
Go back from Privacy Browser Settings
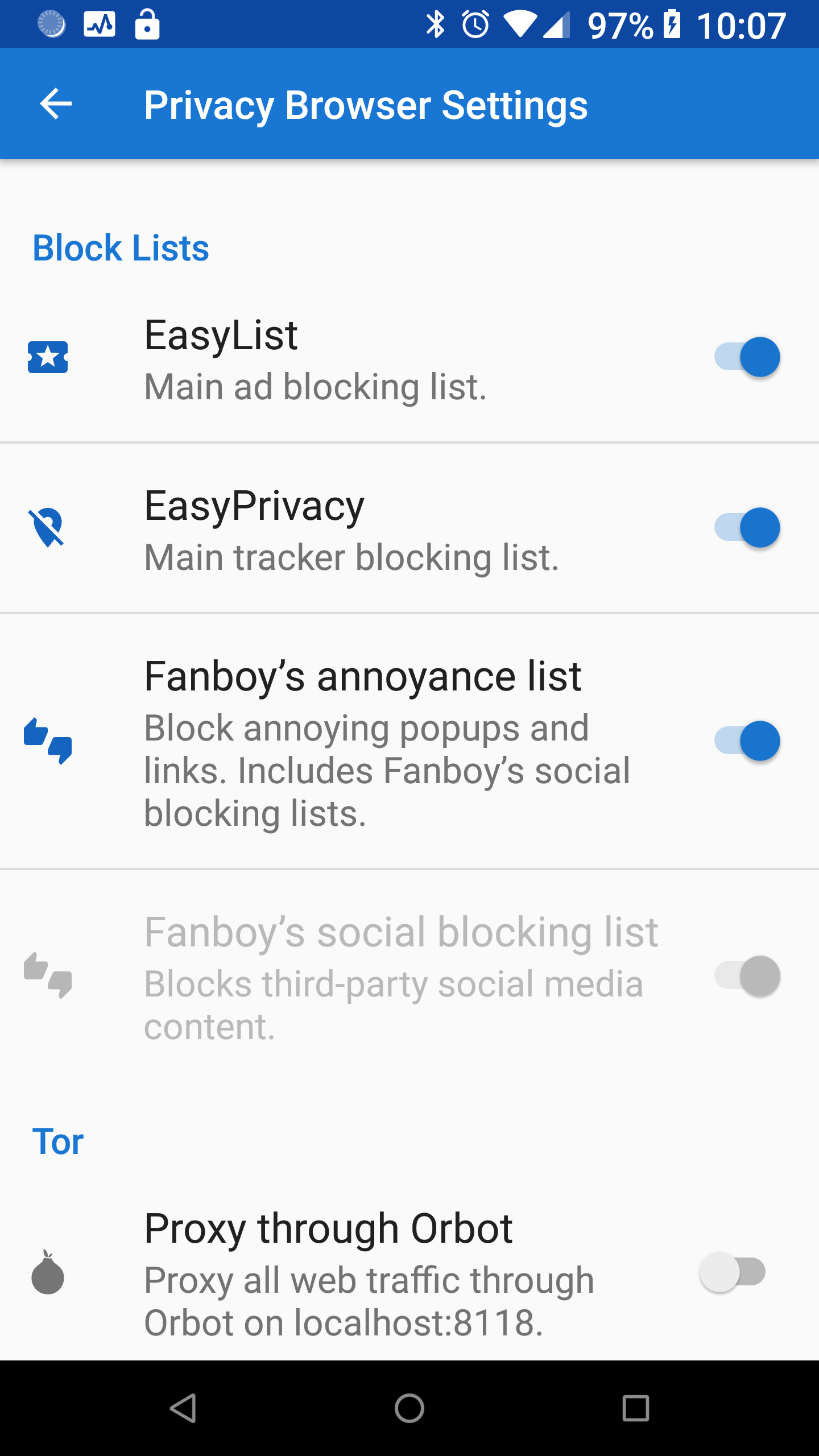pos(56,104)
